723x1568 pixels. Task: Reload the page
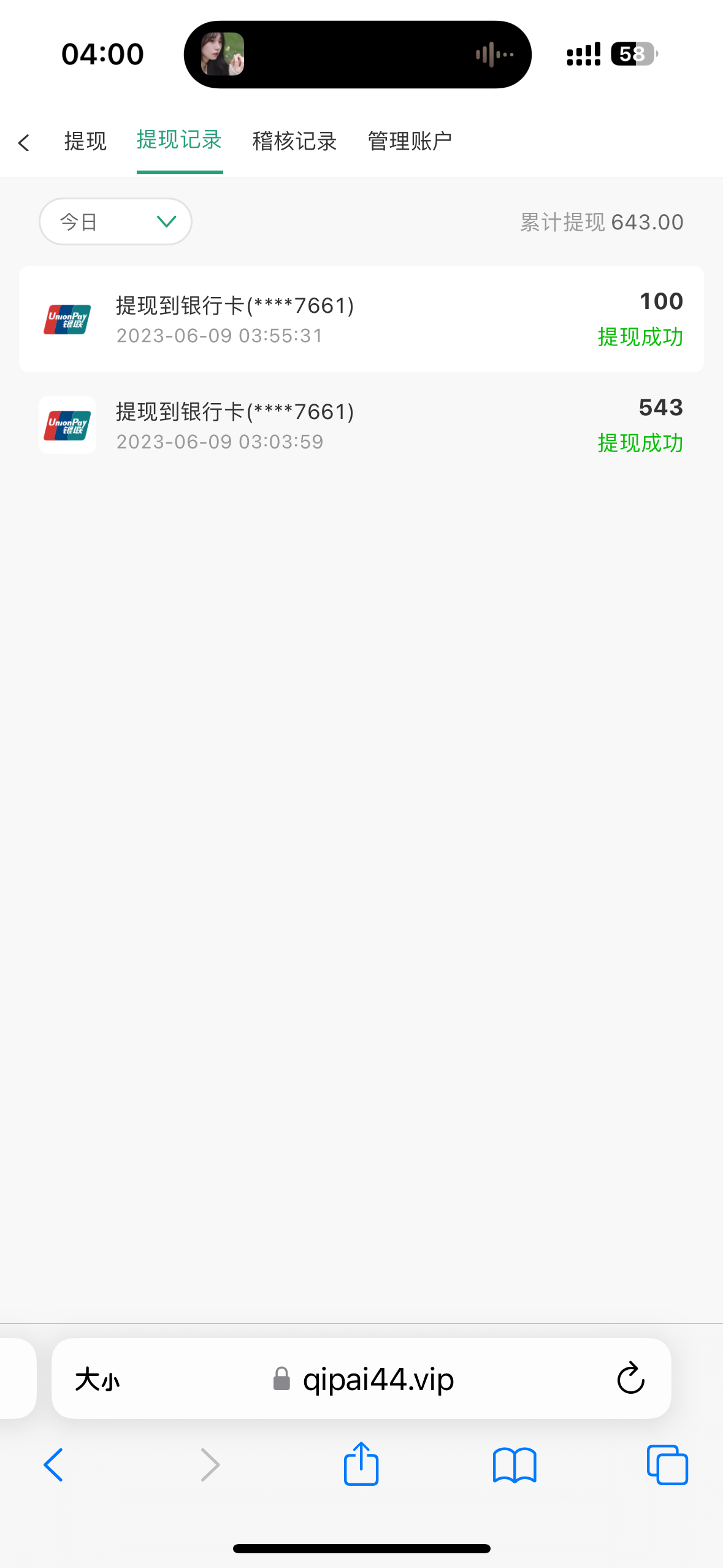point(630,1379)
